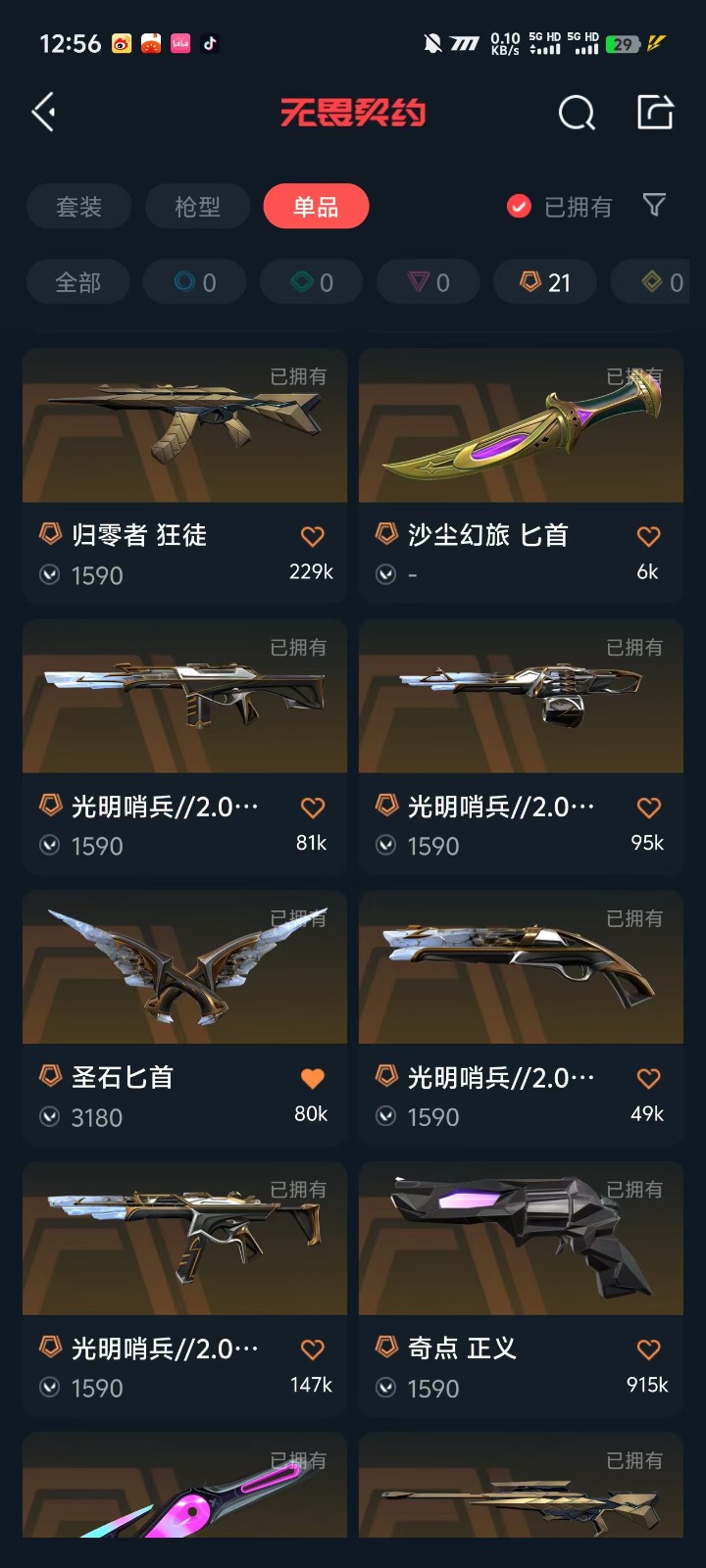706x1568 pixels.
Task: Open the search magnifier icon
Action: click(577, 113)
